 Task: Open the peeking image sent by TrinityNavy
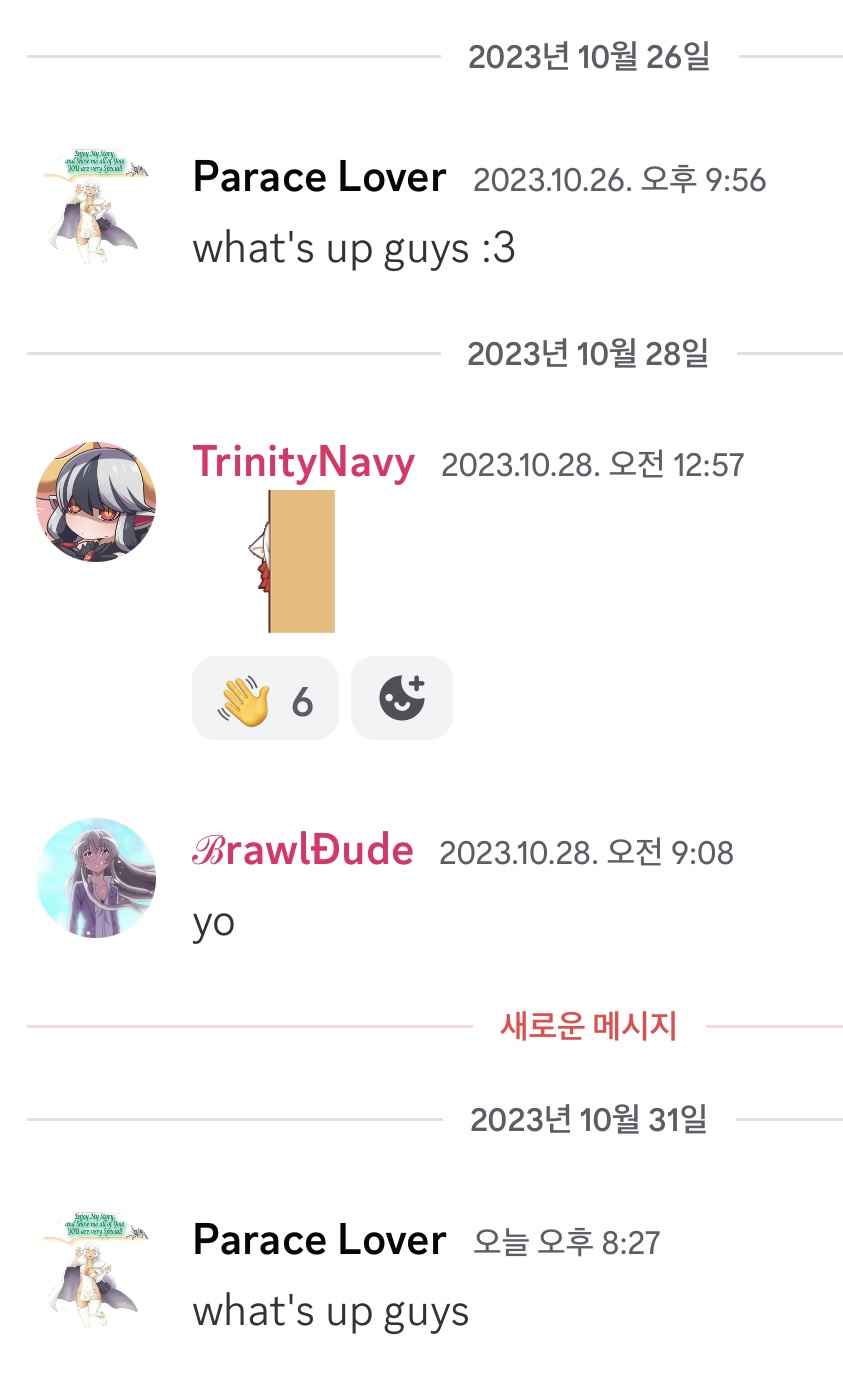(292, 561)
